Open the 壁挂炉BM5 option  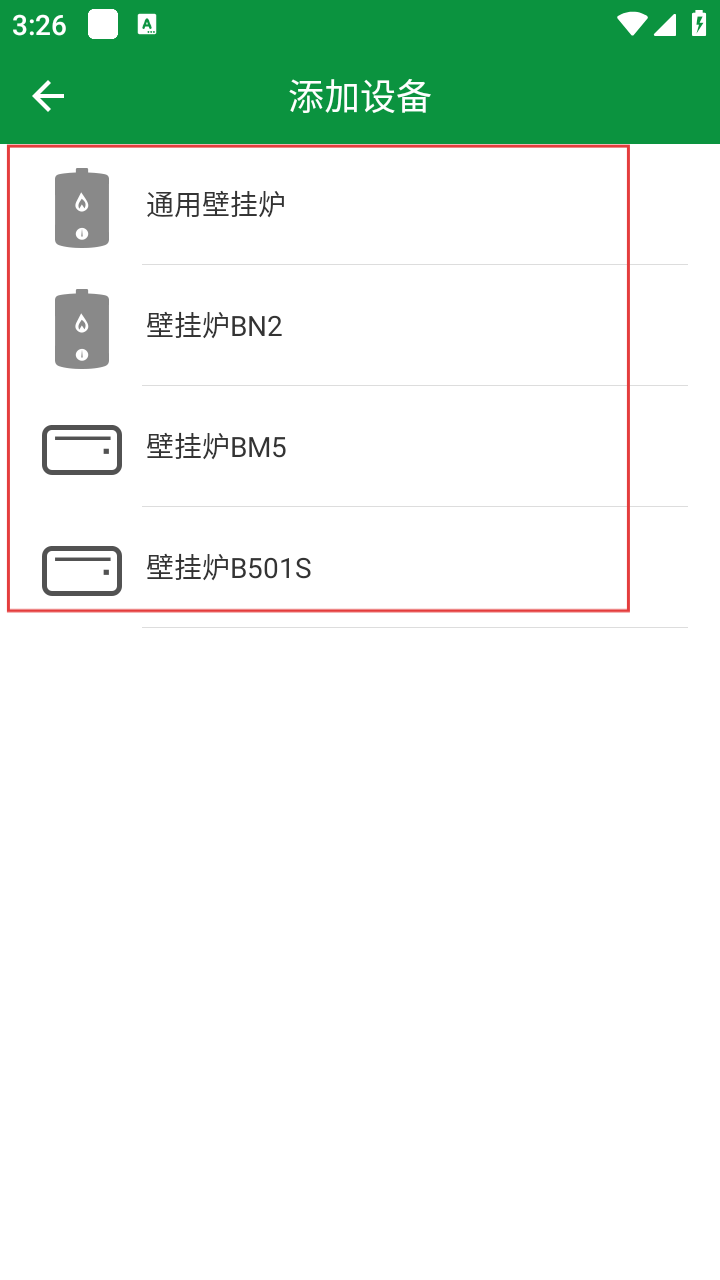click(360, 447)
